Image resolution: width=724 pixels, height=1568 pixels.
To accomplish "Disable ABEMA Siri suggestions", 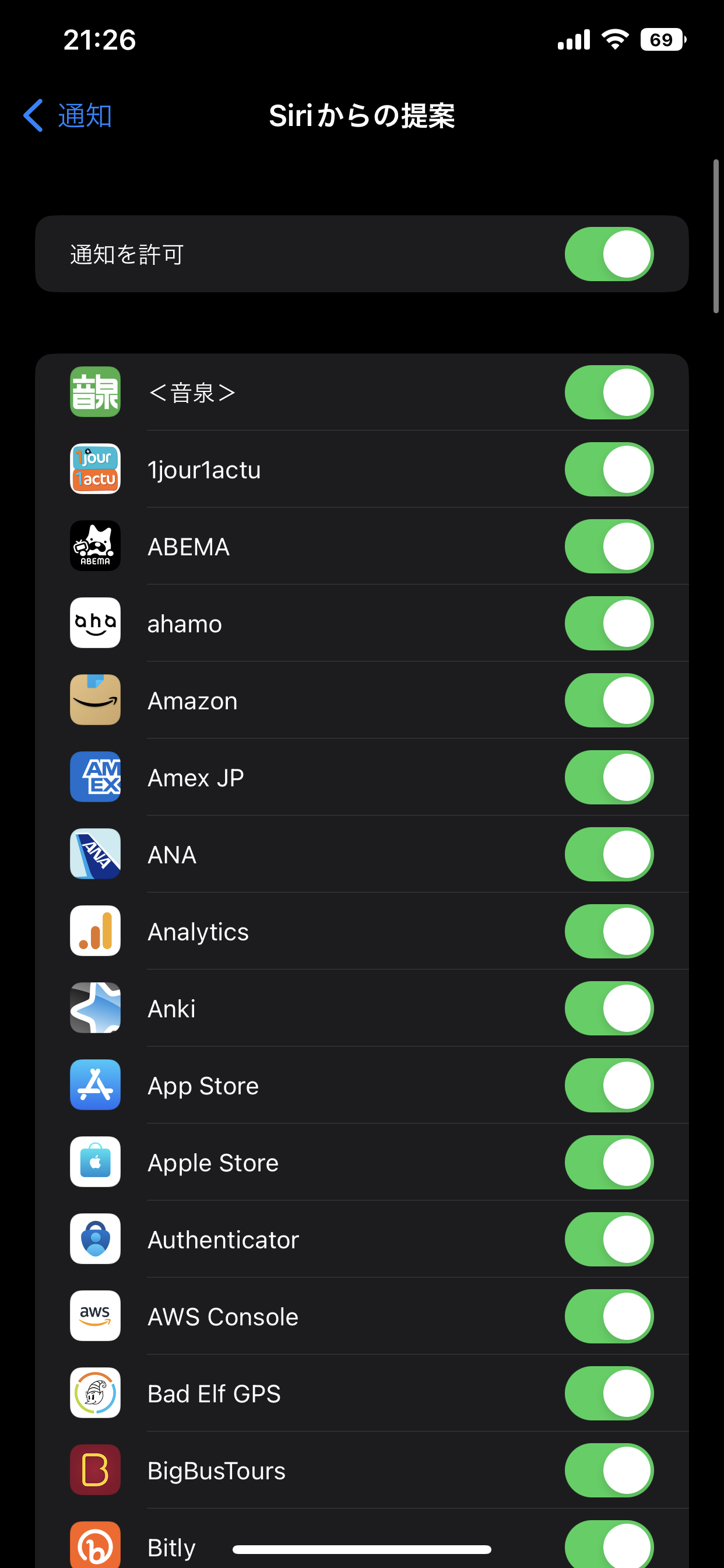I will point(609,547).
